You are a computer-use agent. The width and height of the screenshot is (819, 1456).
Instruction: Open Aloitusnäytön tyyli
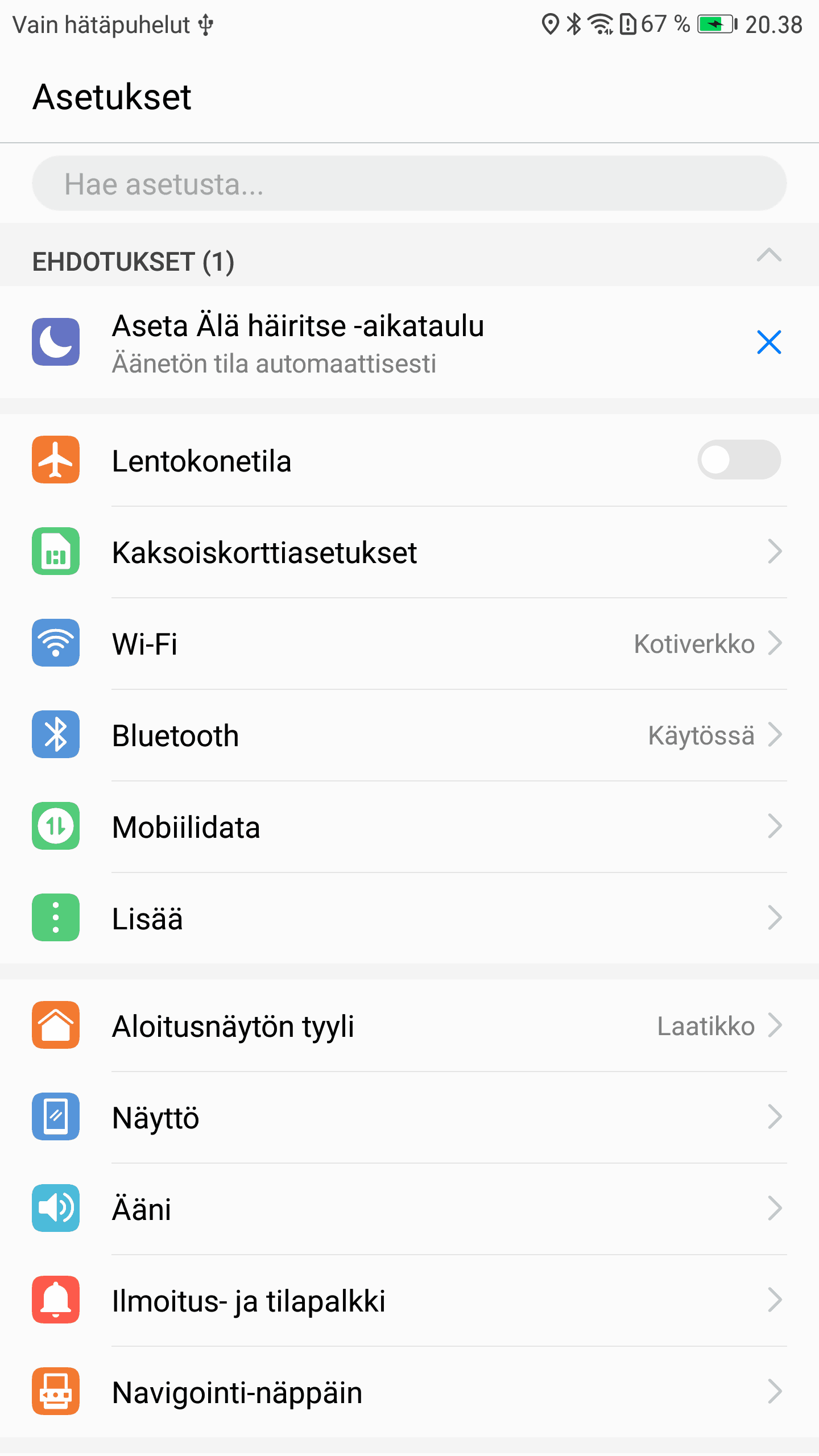point(409,1026)
